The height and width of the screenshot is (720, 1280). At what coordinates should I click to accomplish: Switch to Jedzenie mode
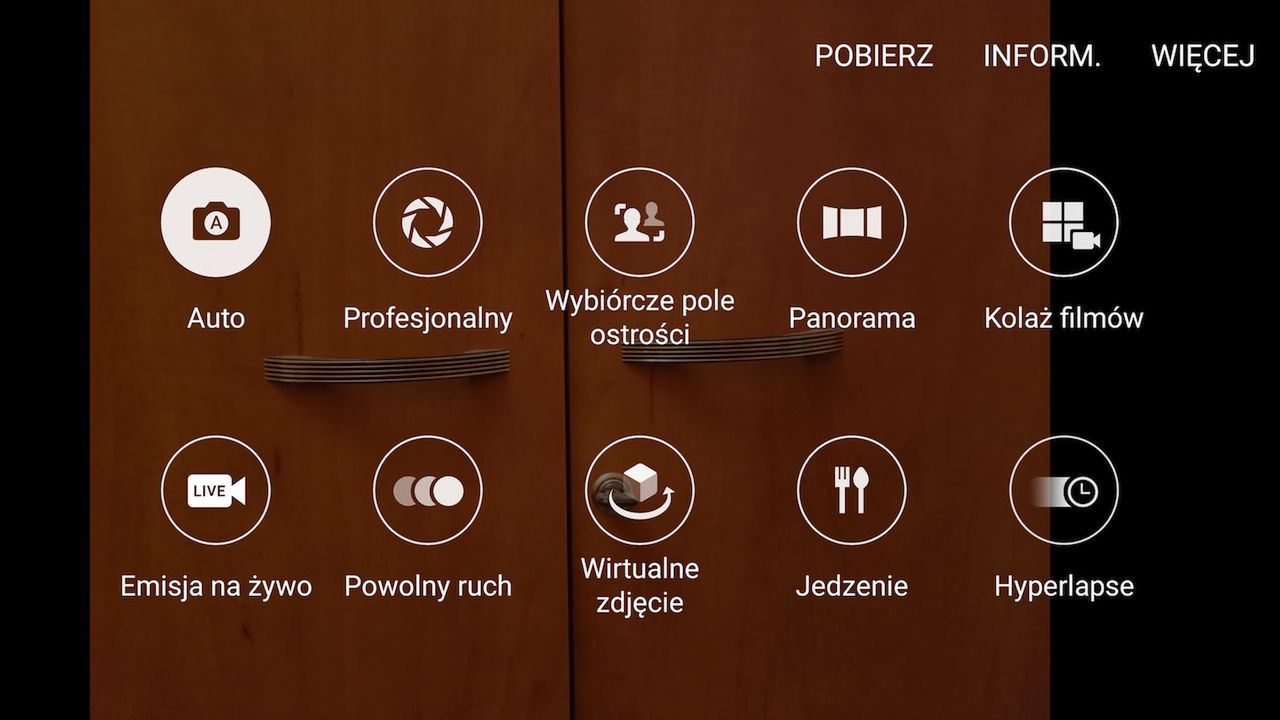click(851, 490)
